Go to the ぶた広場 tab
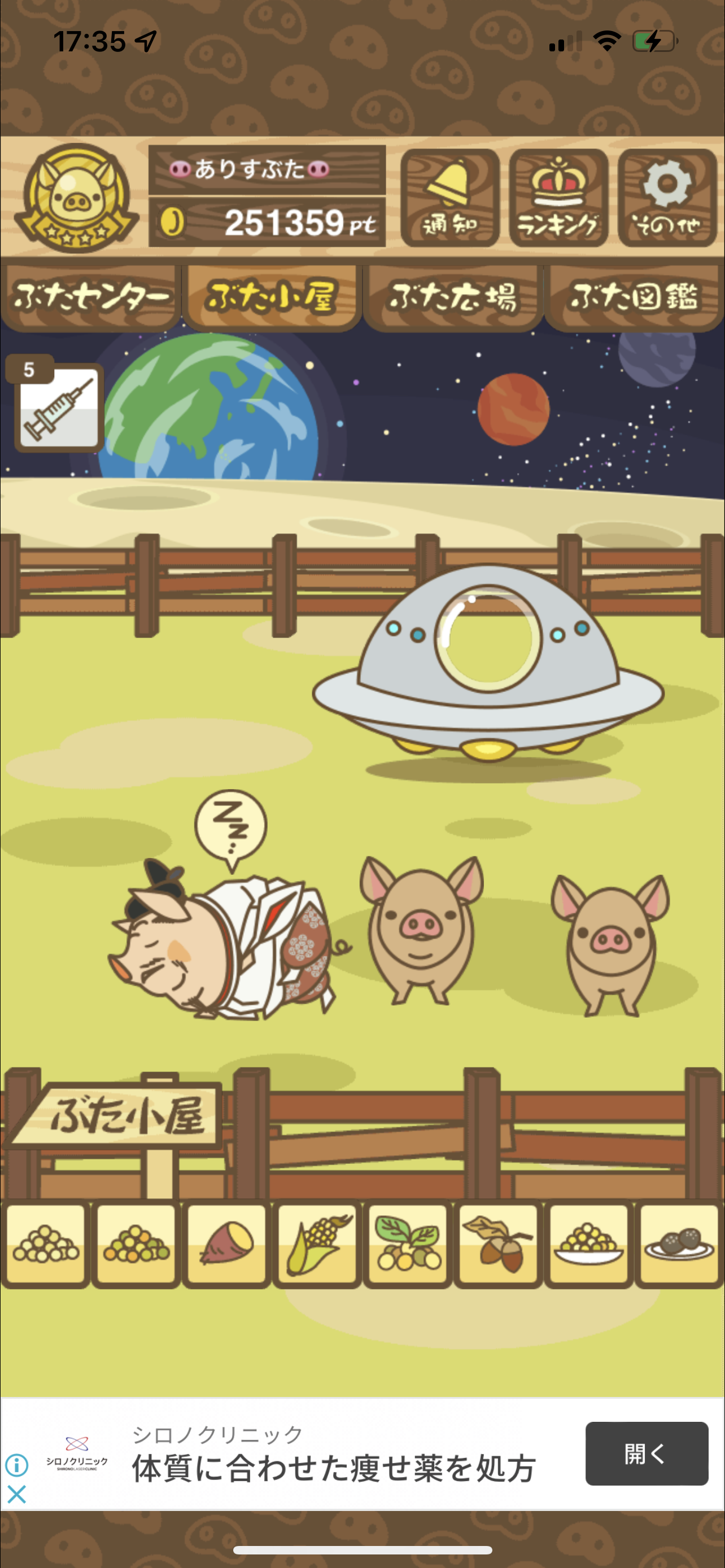This screenshot has width=725, height=1568. tap(453, 297)
